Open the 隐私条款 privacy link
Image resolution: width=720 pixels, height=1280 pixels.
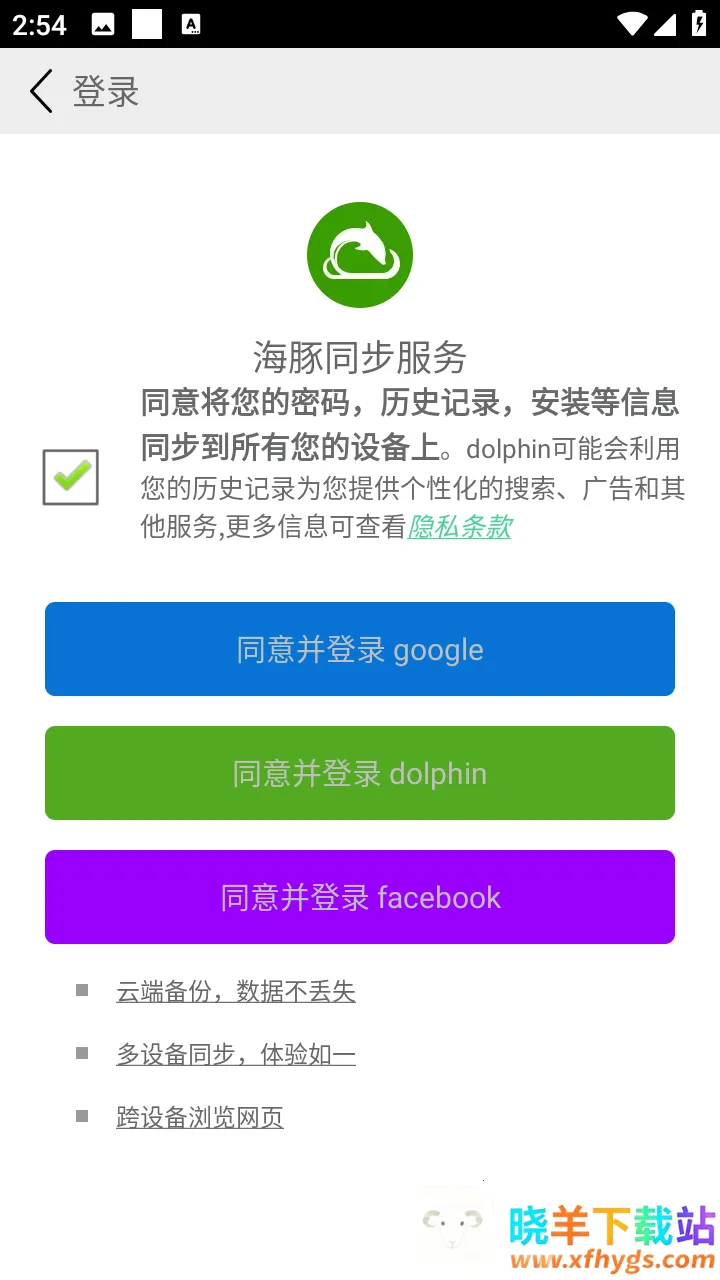(x=459, y=527)
